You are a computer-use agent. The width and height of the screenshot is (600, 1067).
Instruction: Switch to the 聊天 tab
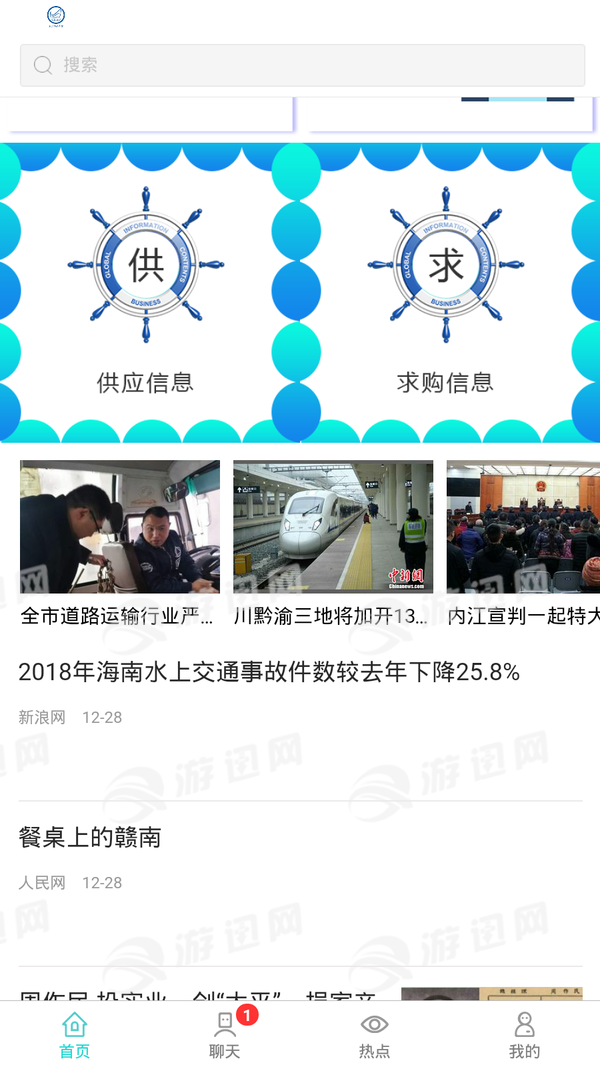pos(225,1035)
